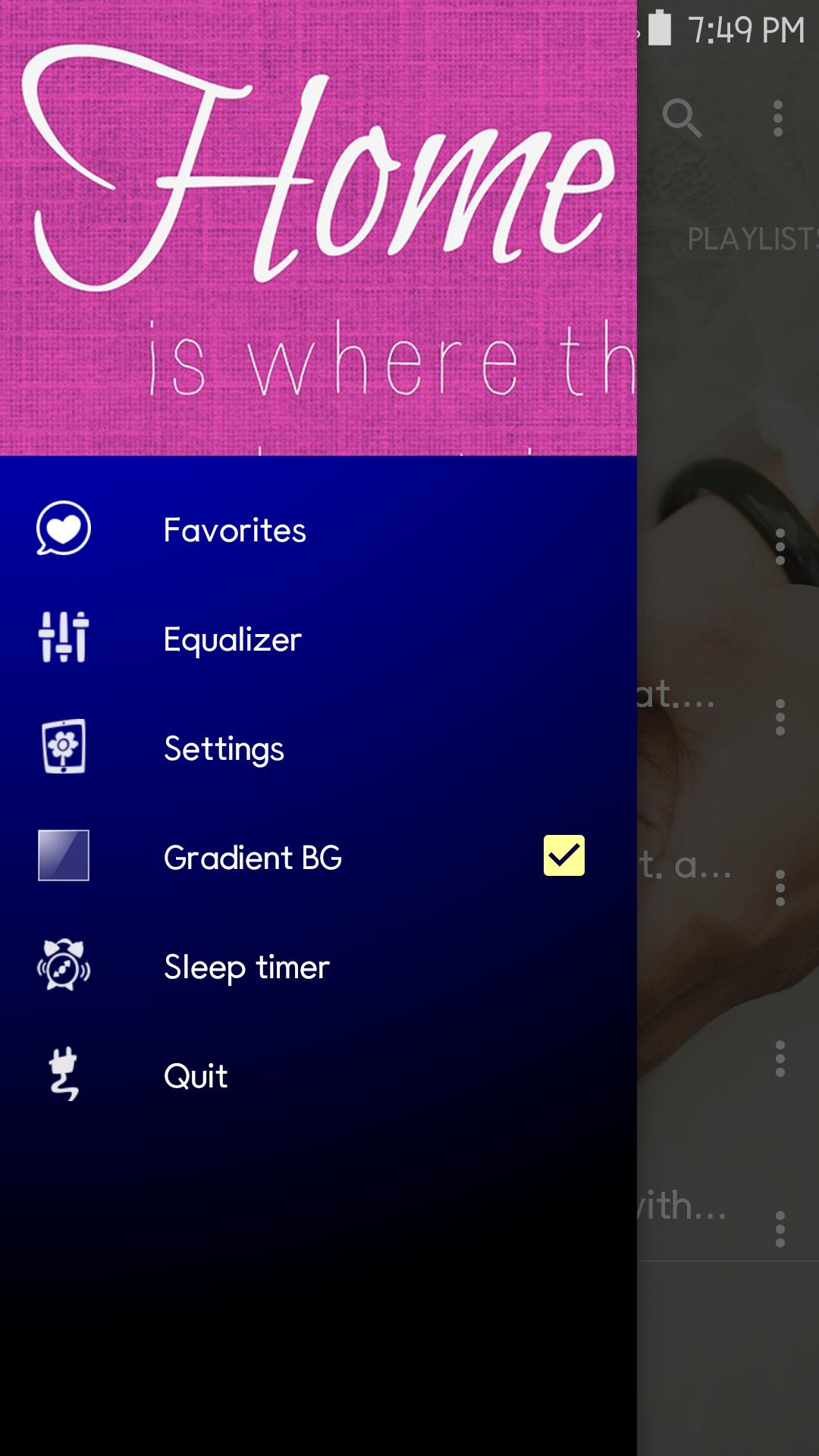Open the top-right overflow menu

(777, 118)
